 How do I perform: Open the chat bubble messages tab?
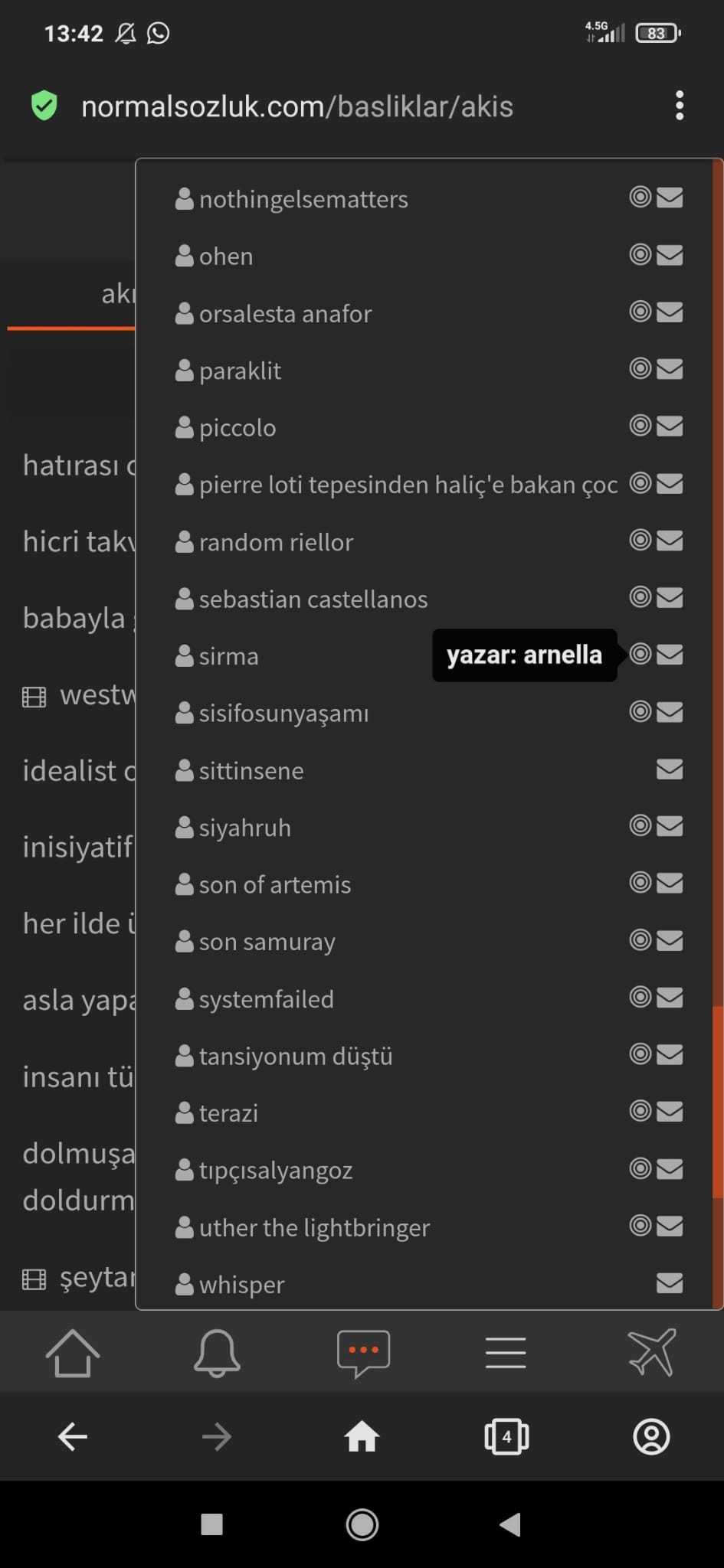pyautogui.click(x=363, y=1354)
